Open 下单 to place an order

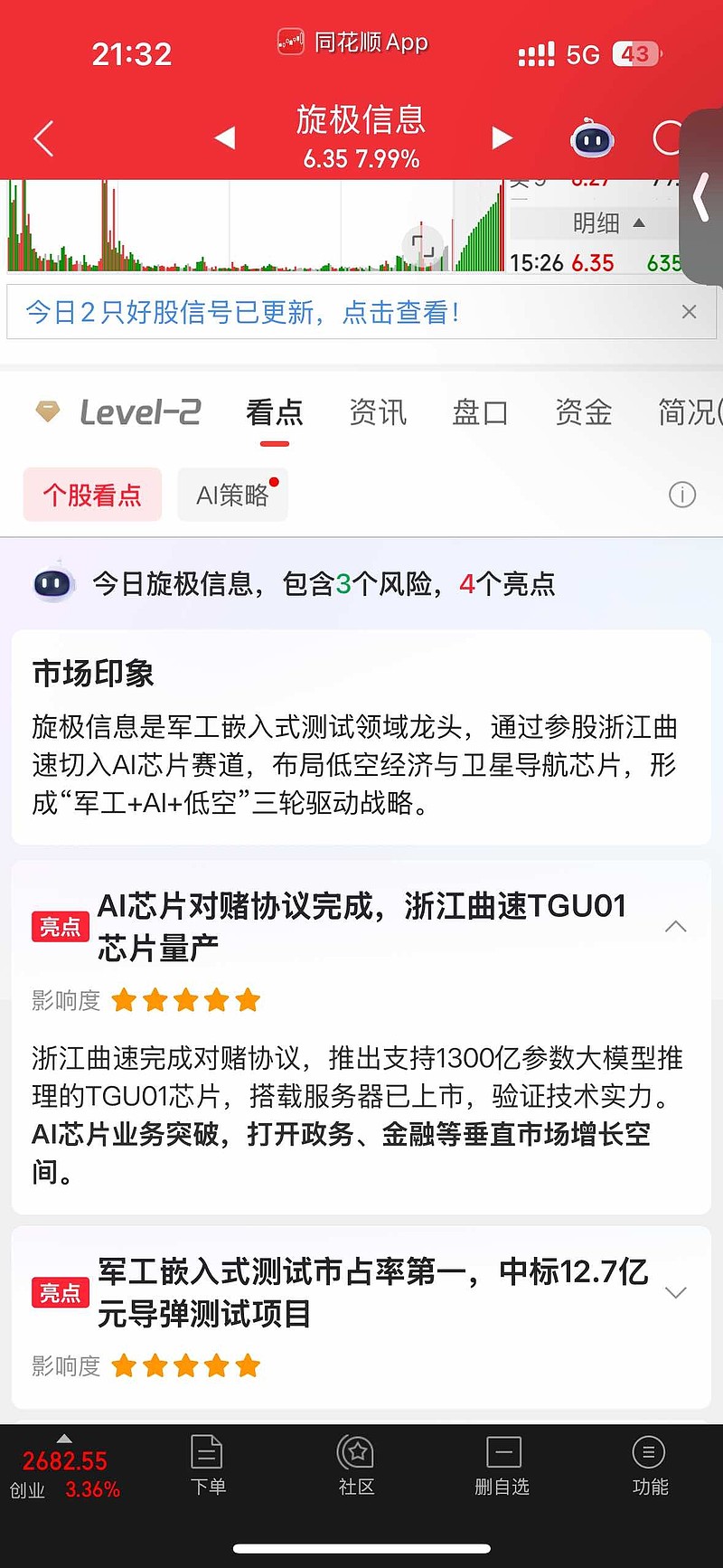click(x=208, y=1466)
